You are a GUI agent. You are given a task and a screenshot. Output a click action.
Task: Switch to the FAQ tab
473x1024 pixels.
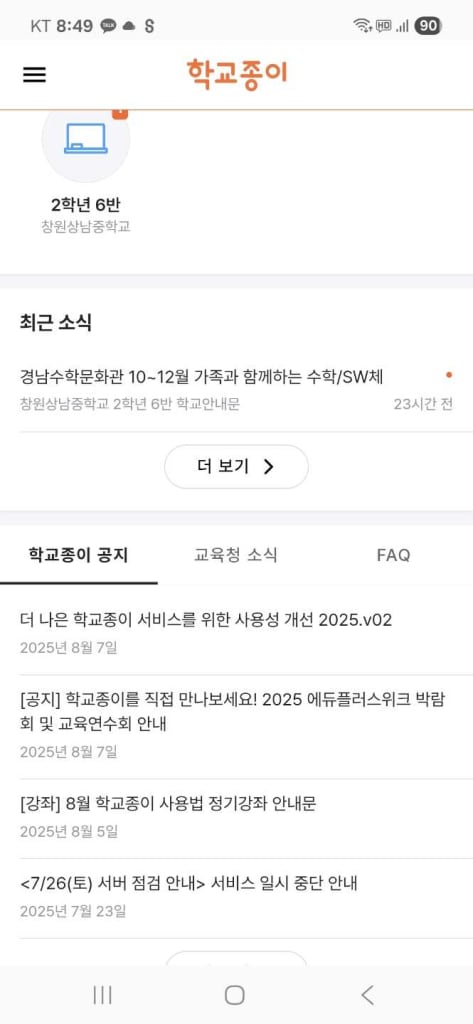pyautogui.click(x=393, y=555)
